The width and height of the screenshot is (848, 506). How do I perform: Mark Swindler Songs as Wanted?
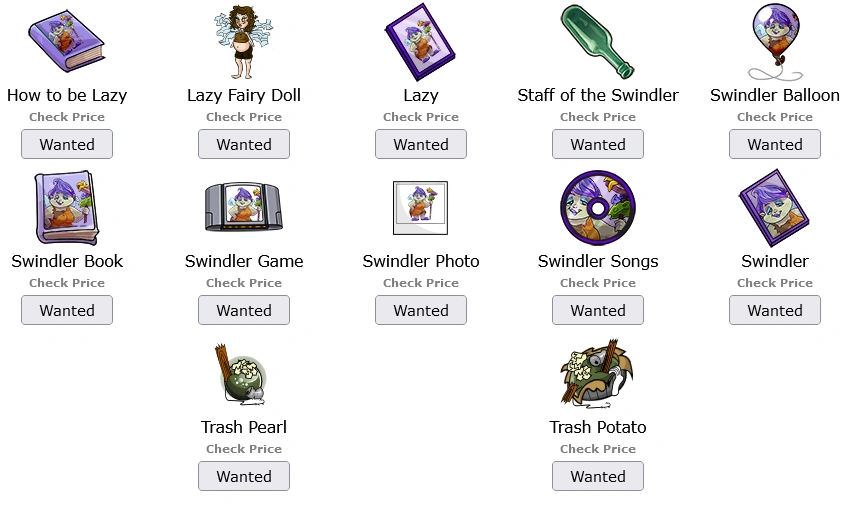598,310
